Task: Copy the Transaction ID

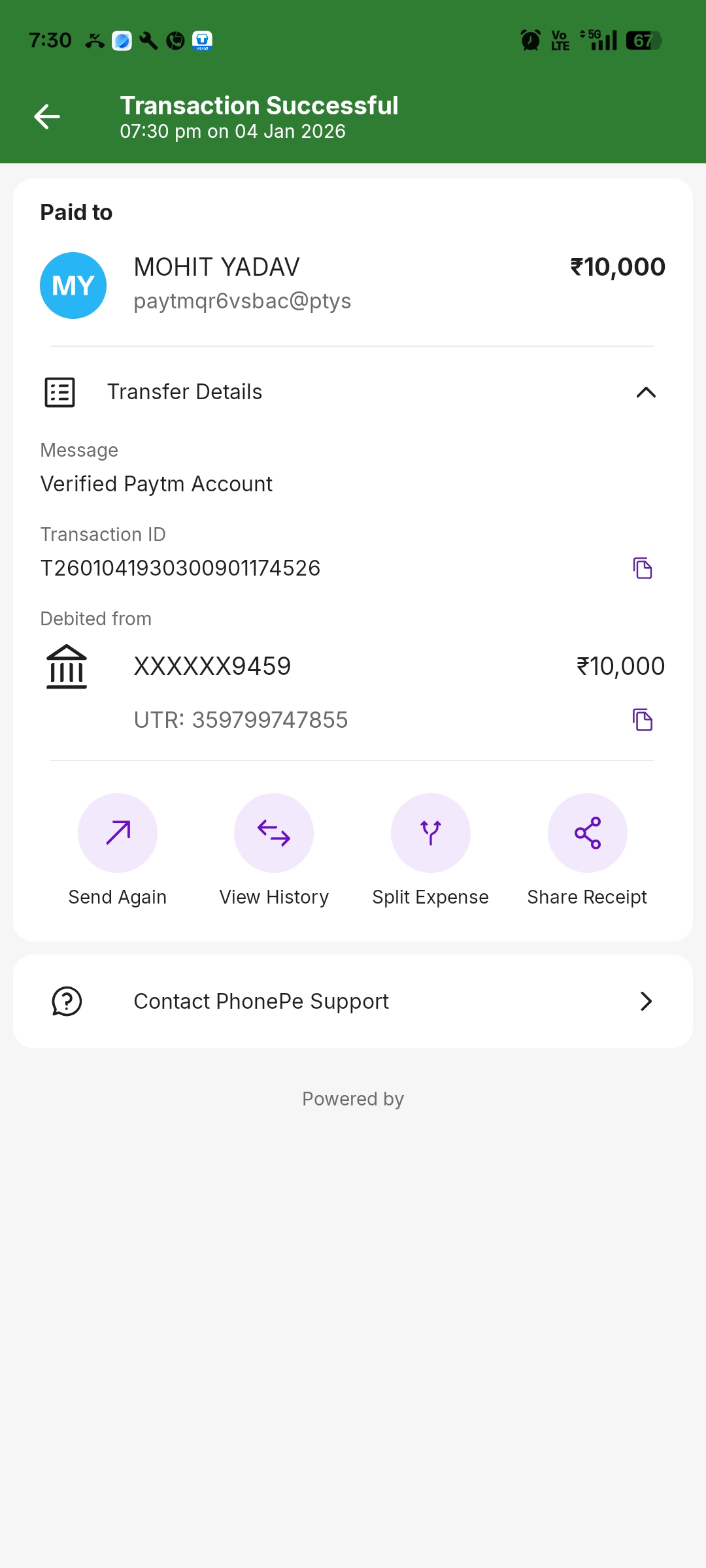Action: click(x=642, y=568)
